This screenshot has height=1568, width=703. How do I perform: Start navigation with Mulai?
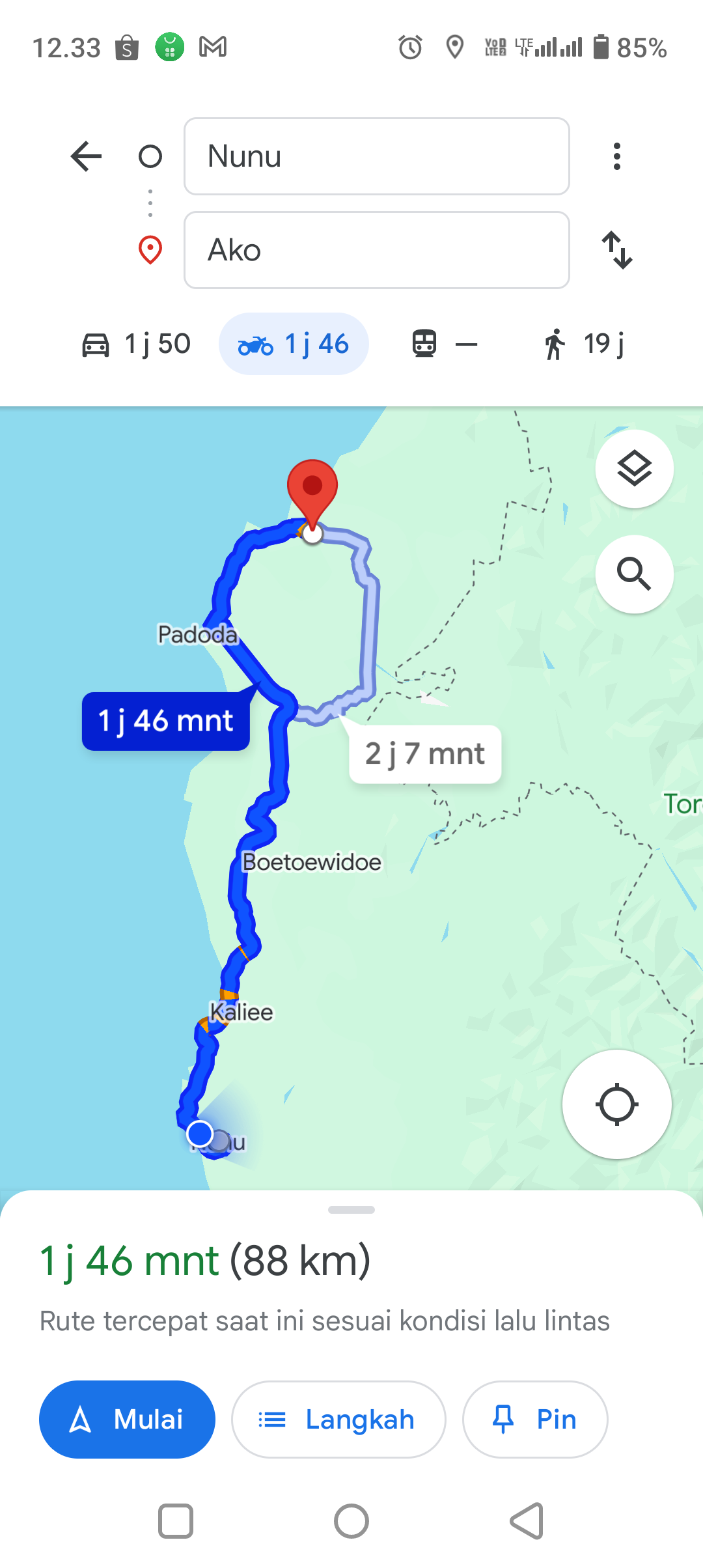[127, 1420]
